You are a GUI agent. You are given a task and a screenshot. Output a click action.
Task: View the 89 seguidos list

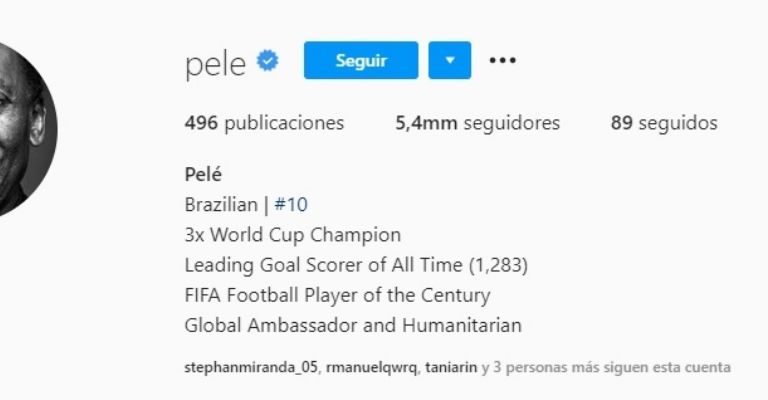click(x=663, y=123)
